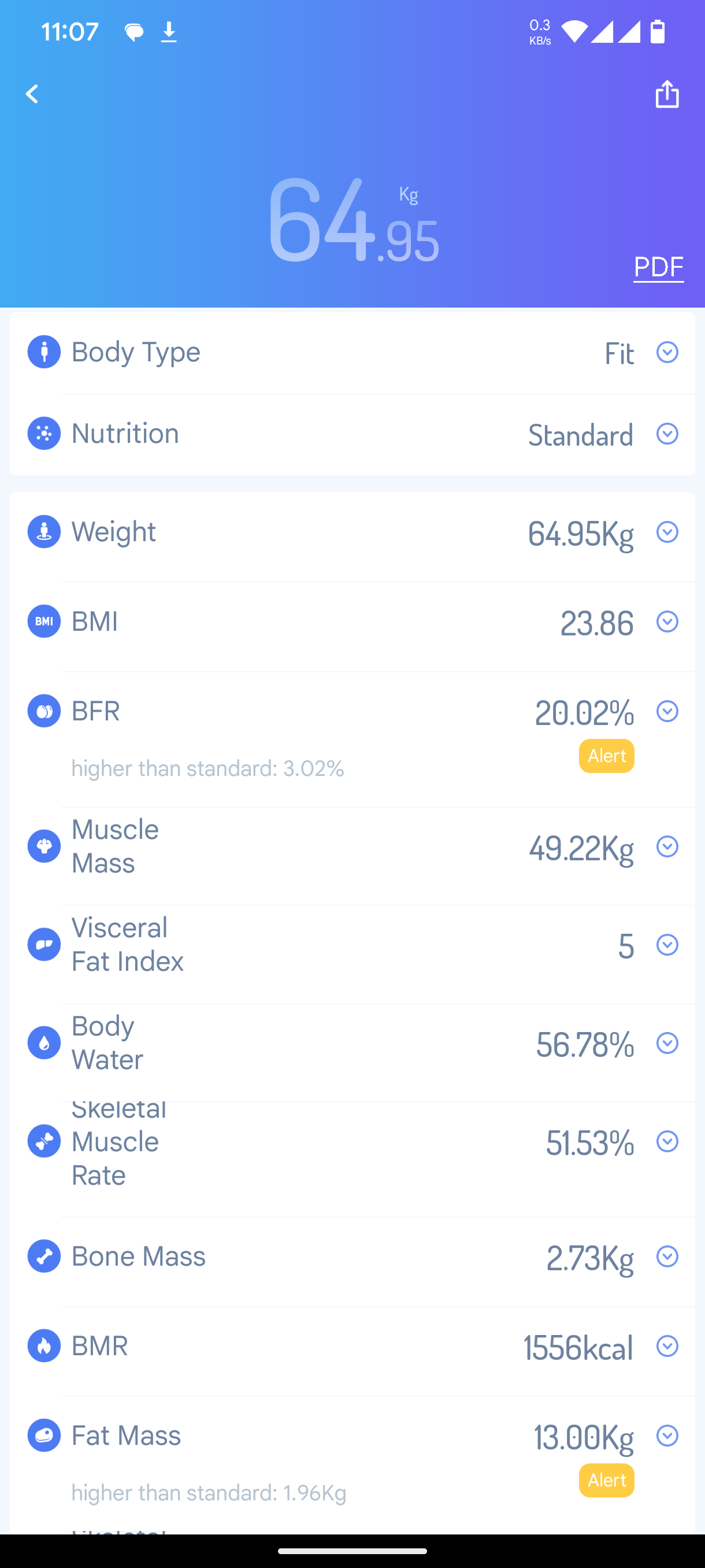Expand the Nutrition row
705x1568 pixels.
667,434
